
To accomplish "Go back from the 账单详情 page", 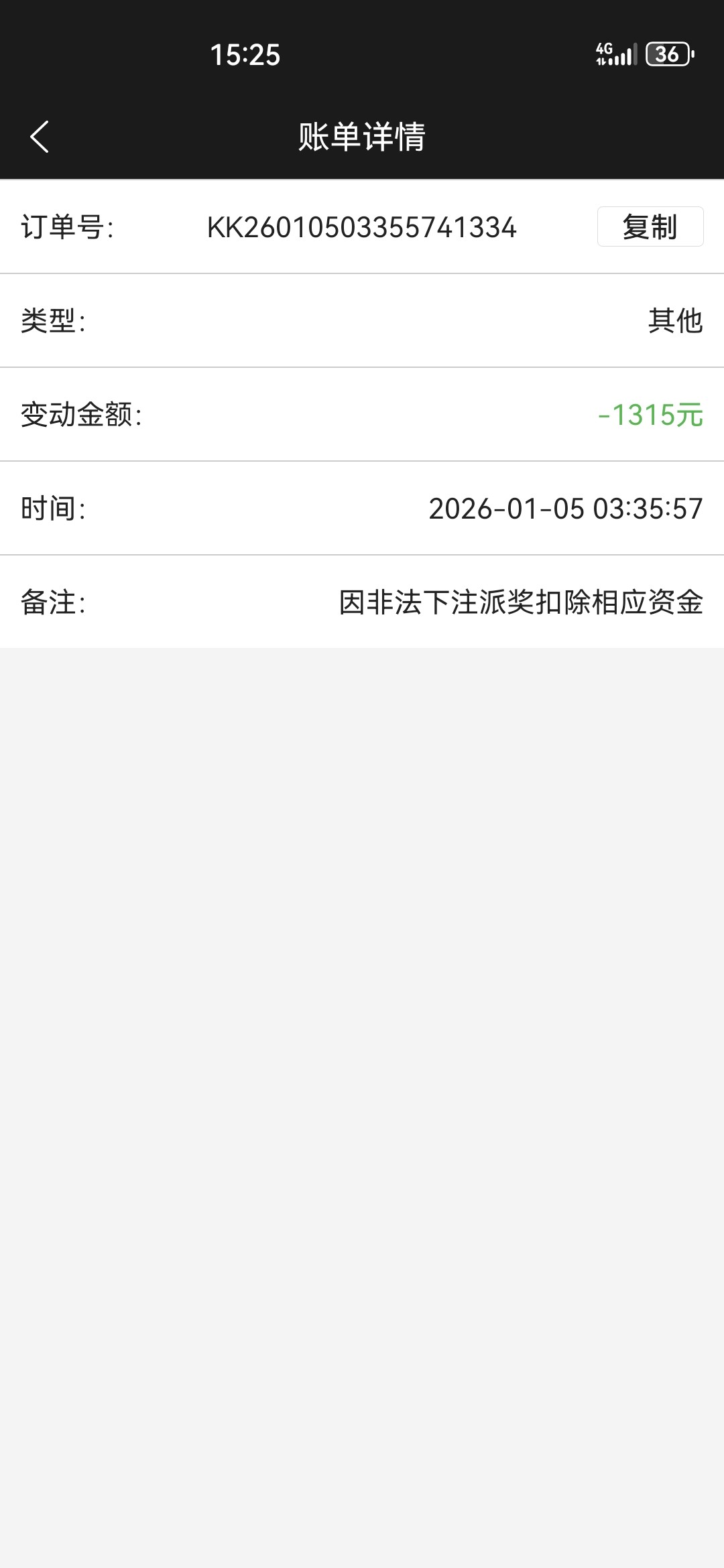I will coord(40,137).
